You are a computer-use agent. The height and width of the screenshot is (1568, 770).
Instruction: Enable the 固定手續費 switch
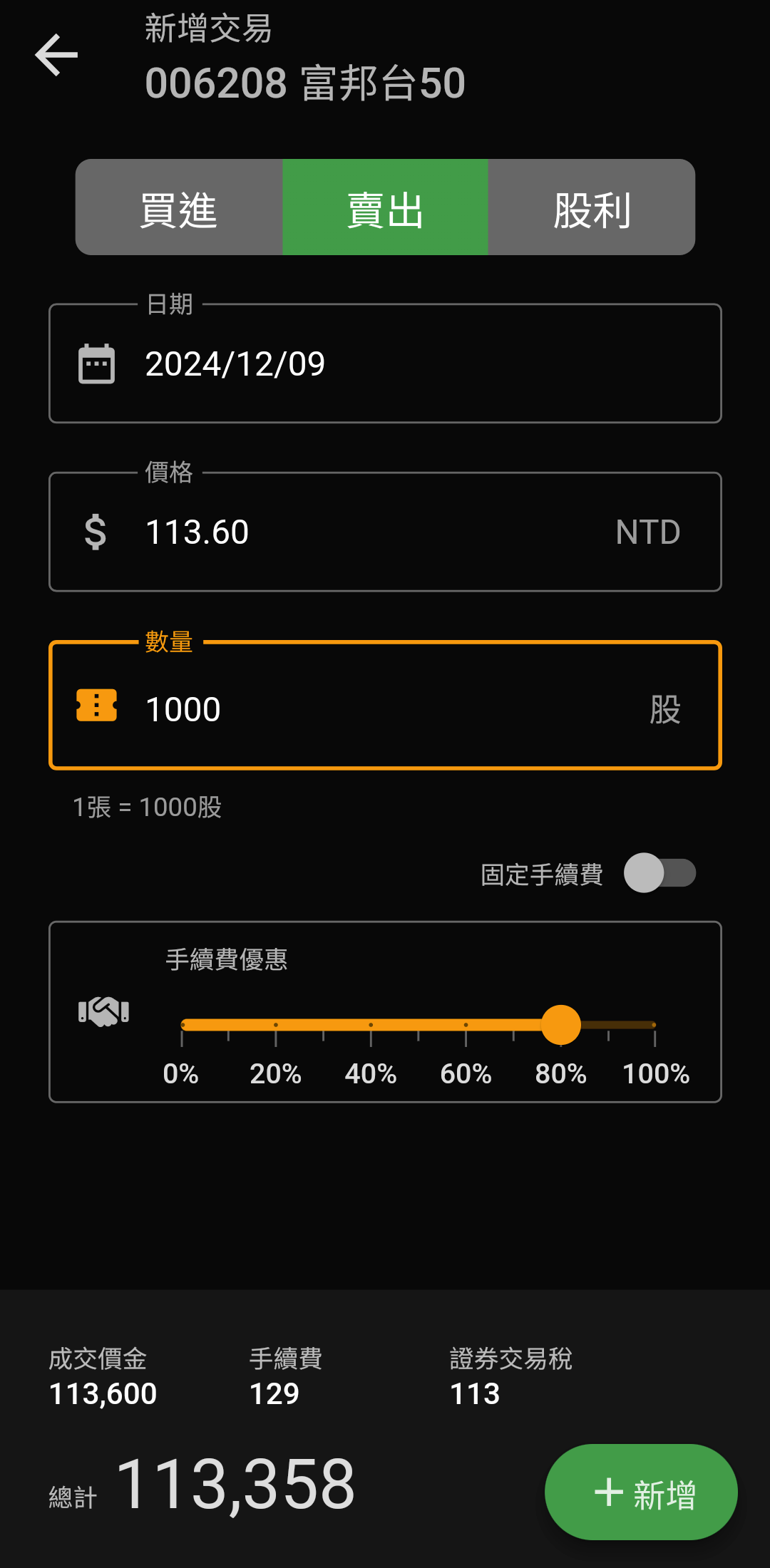click(x=659, y=873)
